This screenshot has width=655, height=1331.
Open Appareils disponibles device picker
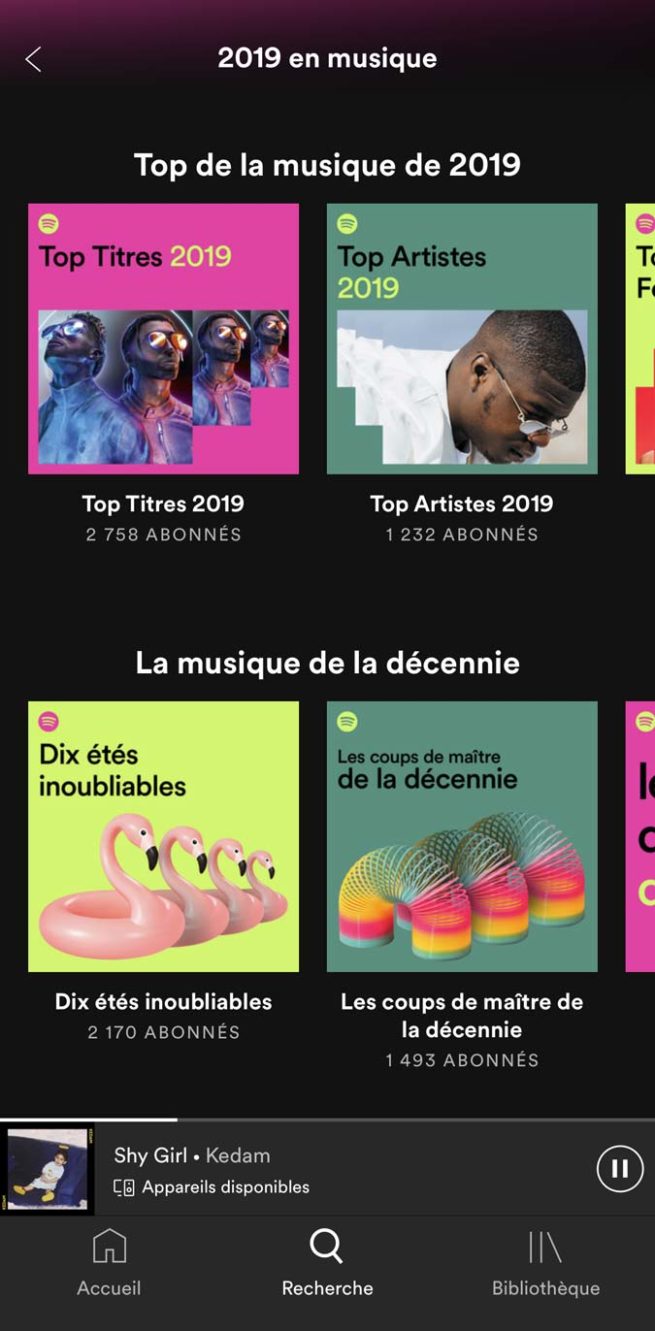tap(212, 1187)
